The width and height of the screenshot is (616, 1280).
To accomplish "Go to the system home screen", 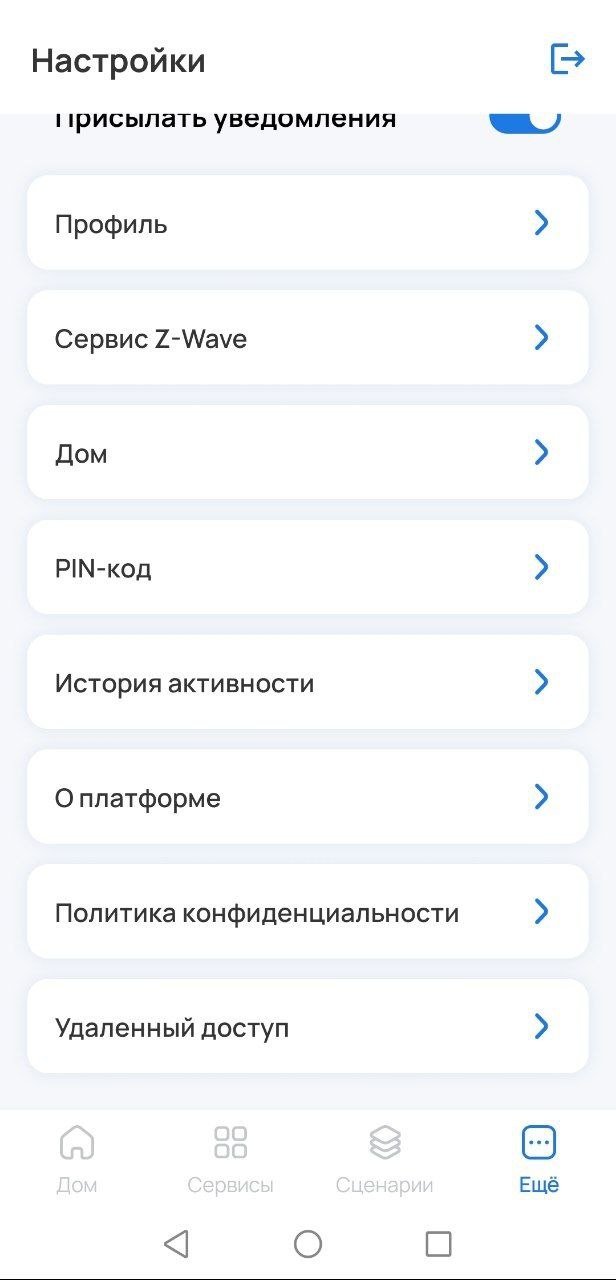I will 308,1244.
